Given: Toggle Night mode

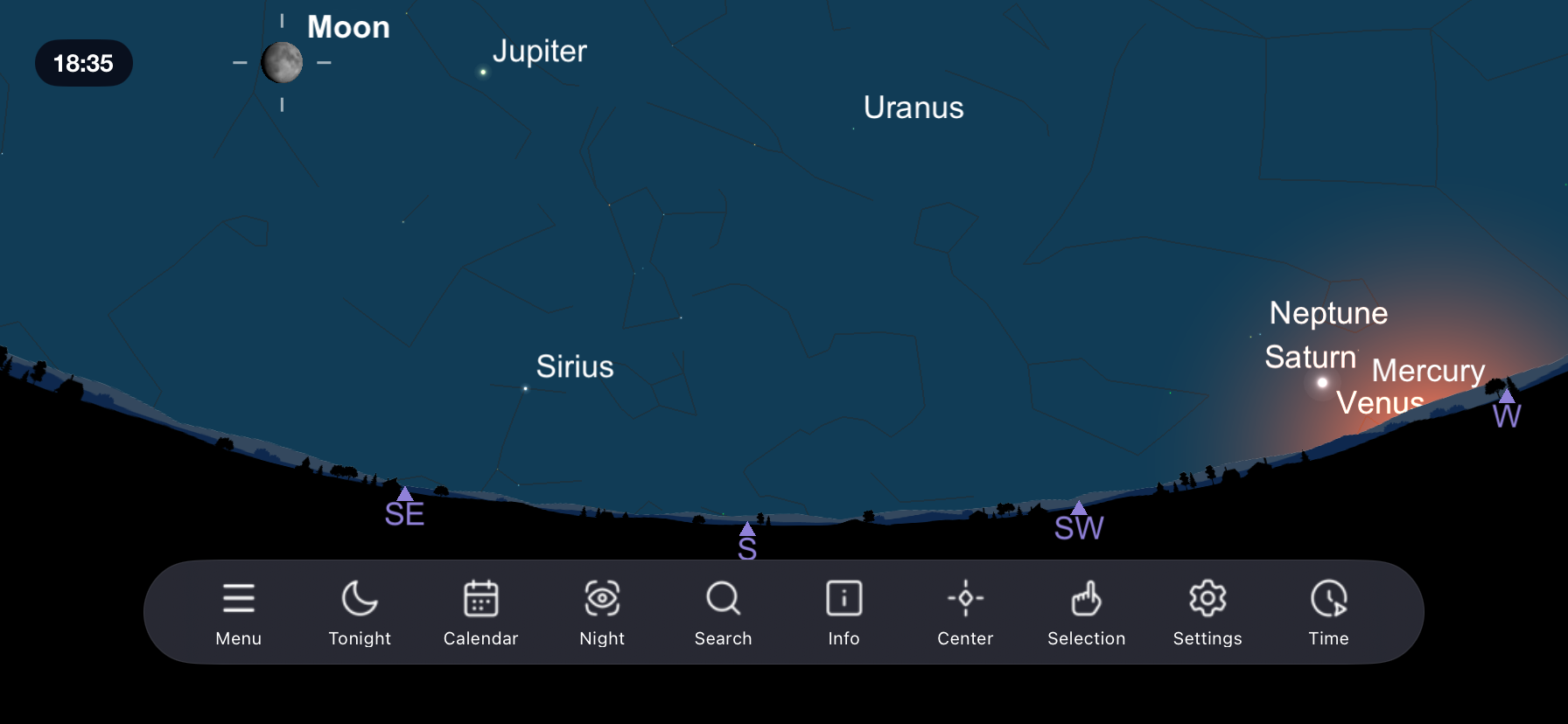Looking at the screenshot, I should click(x=602, y=612).
